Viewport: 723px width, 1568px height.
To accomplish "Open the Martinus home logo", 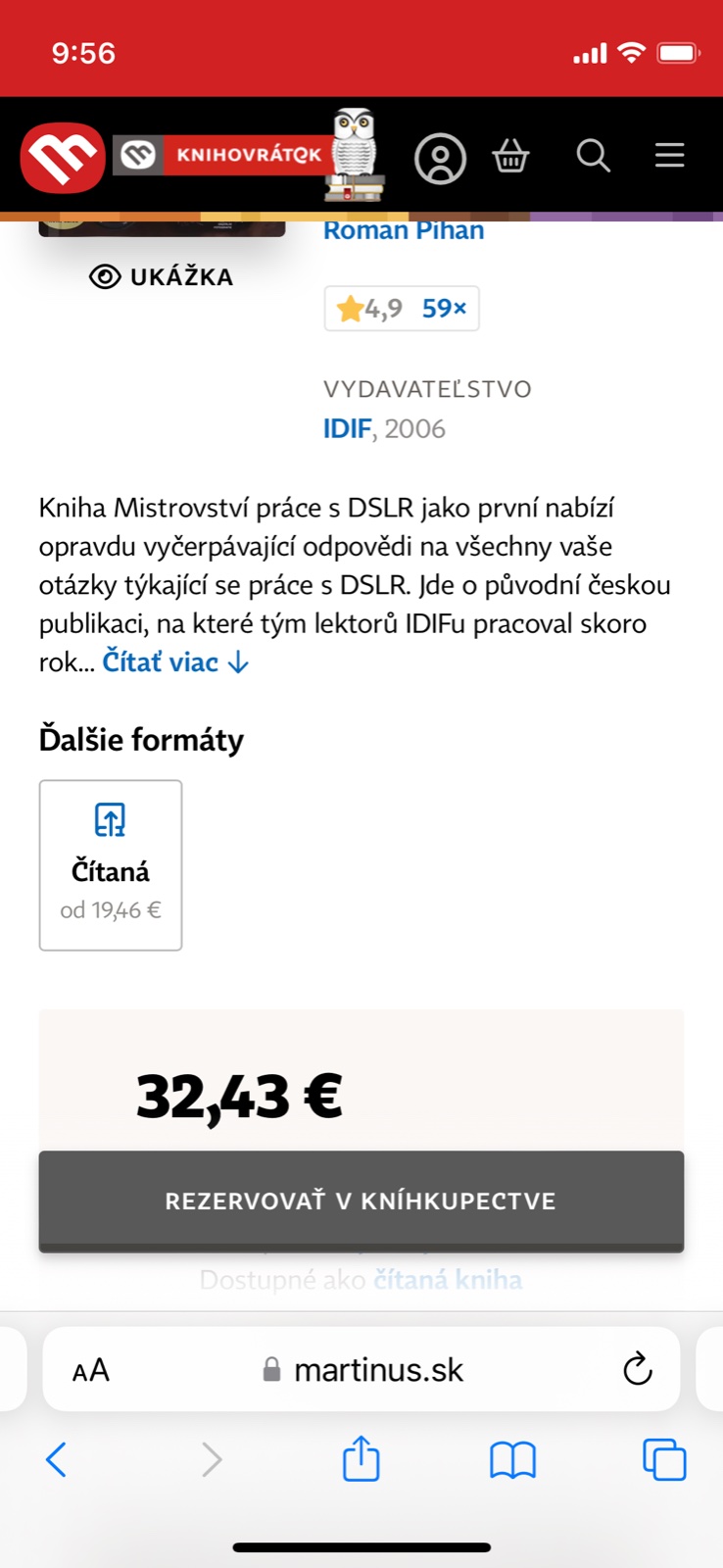I will 63,158.
